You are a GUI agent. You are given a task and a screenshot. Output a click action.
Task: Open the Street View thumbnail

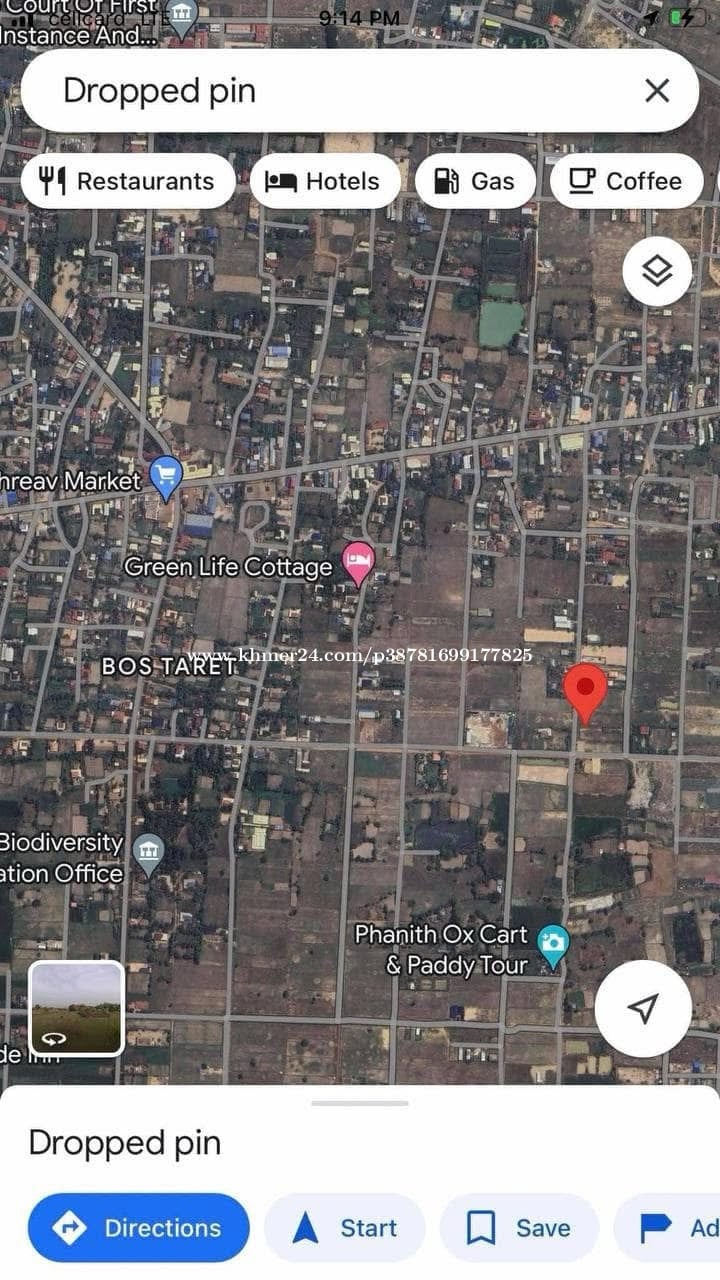77,1008
